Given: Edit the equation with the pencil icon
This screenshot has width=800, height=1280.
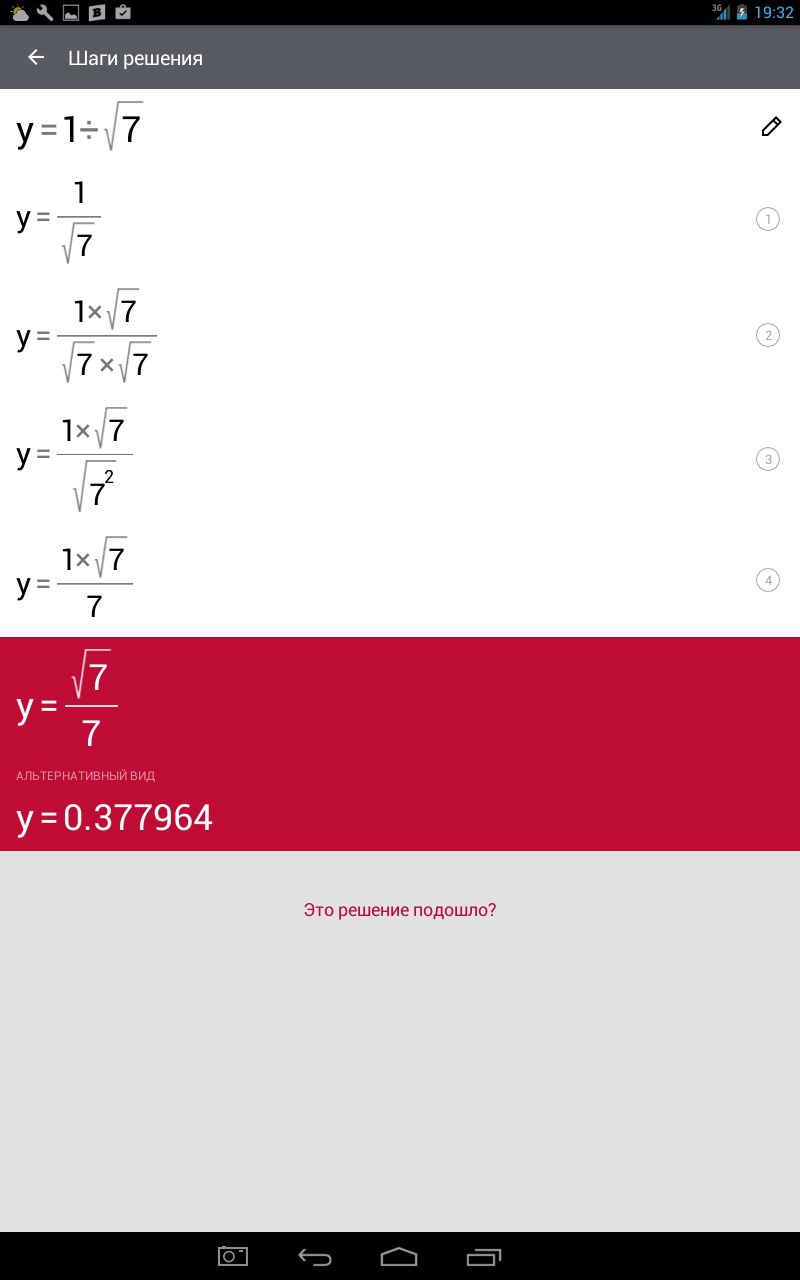Looking at the screenshot, I should tap(771, 127).
